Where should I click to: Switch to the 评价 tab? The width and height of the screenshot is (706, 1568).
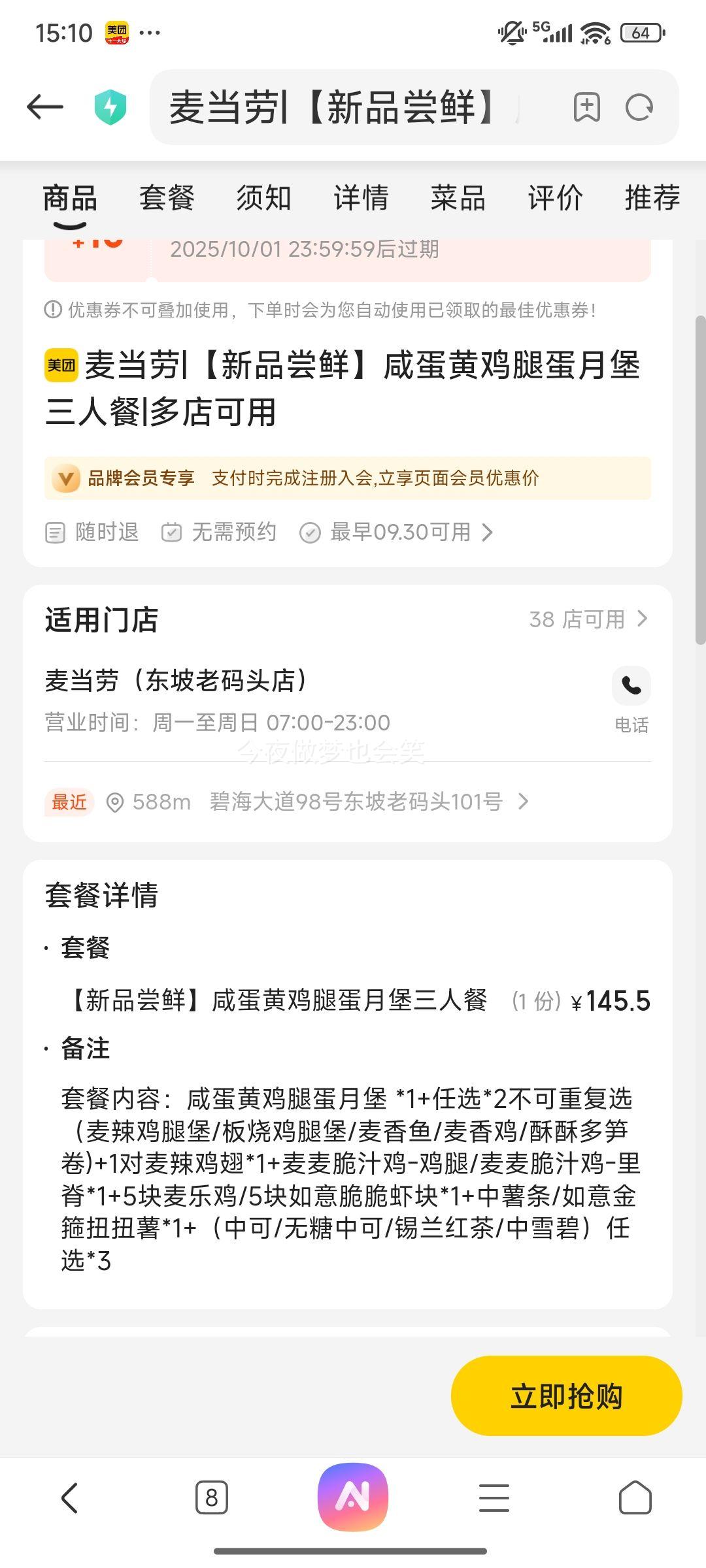555,198
